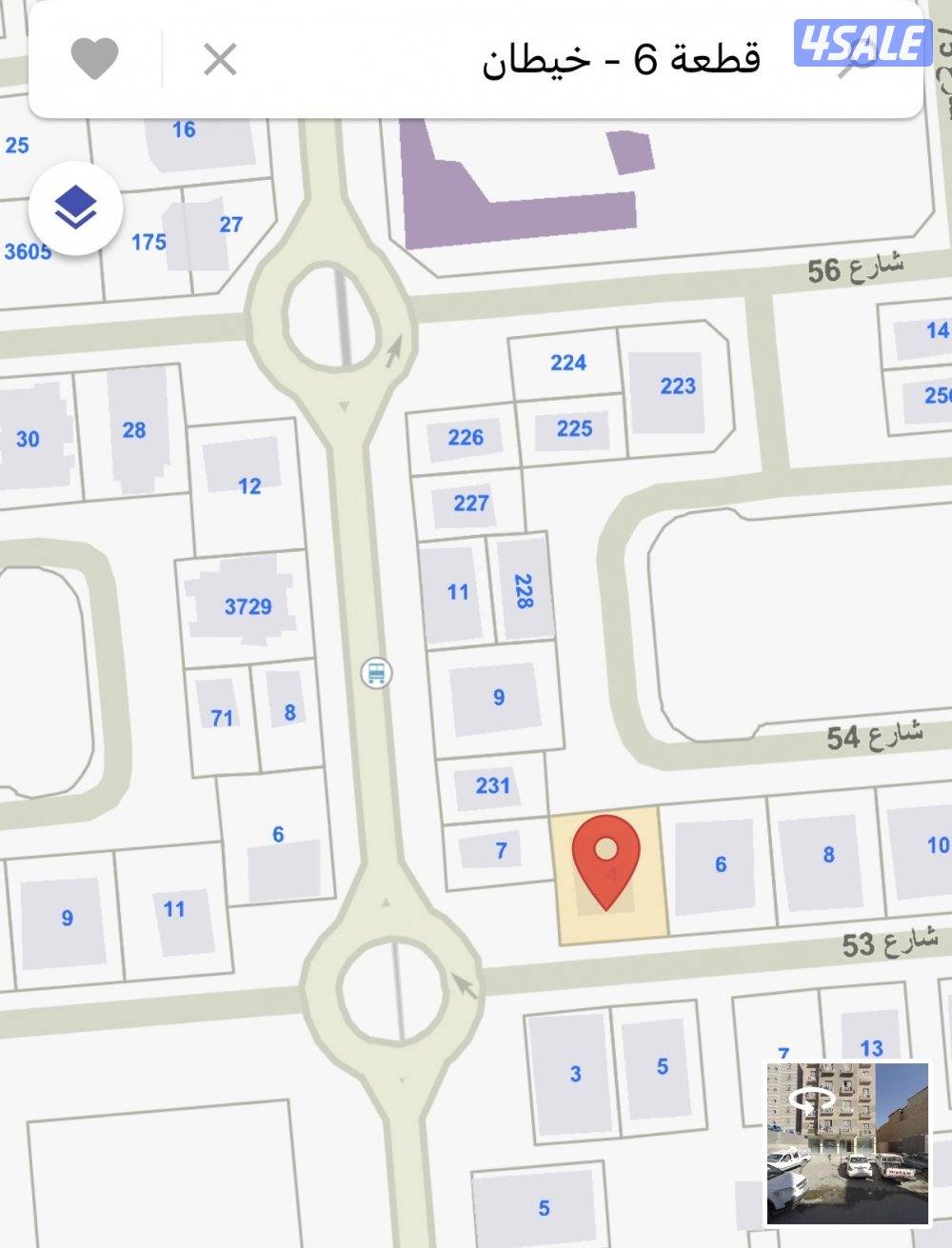Edit the search field reading قطعة 6 - خيطان
This screenshot has height=1248, width=952.
click(621, 61)
